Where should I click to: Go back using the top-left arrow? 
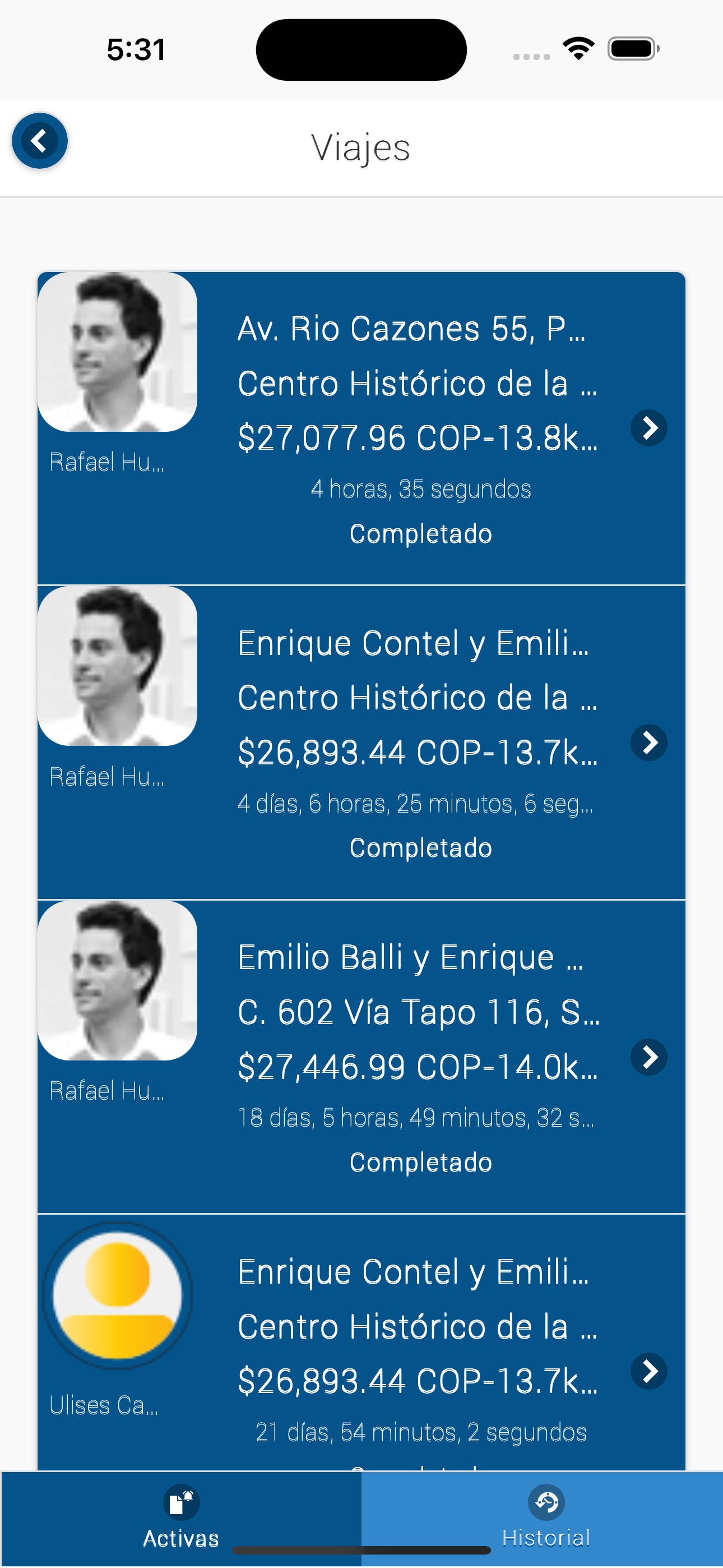[40, 141]
